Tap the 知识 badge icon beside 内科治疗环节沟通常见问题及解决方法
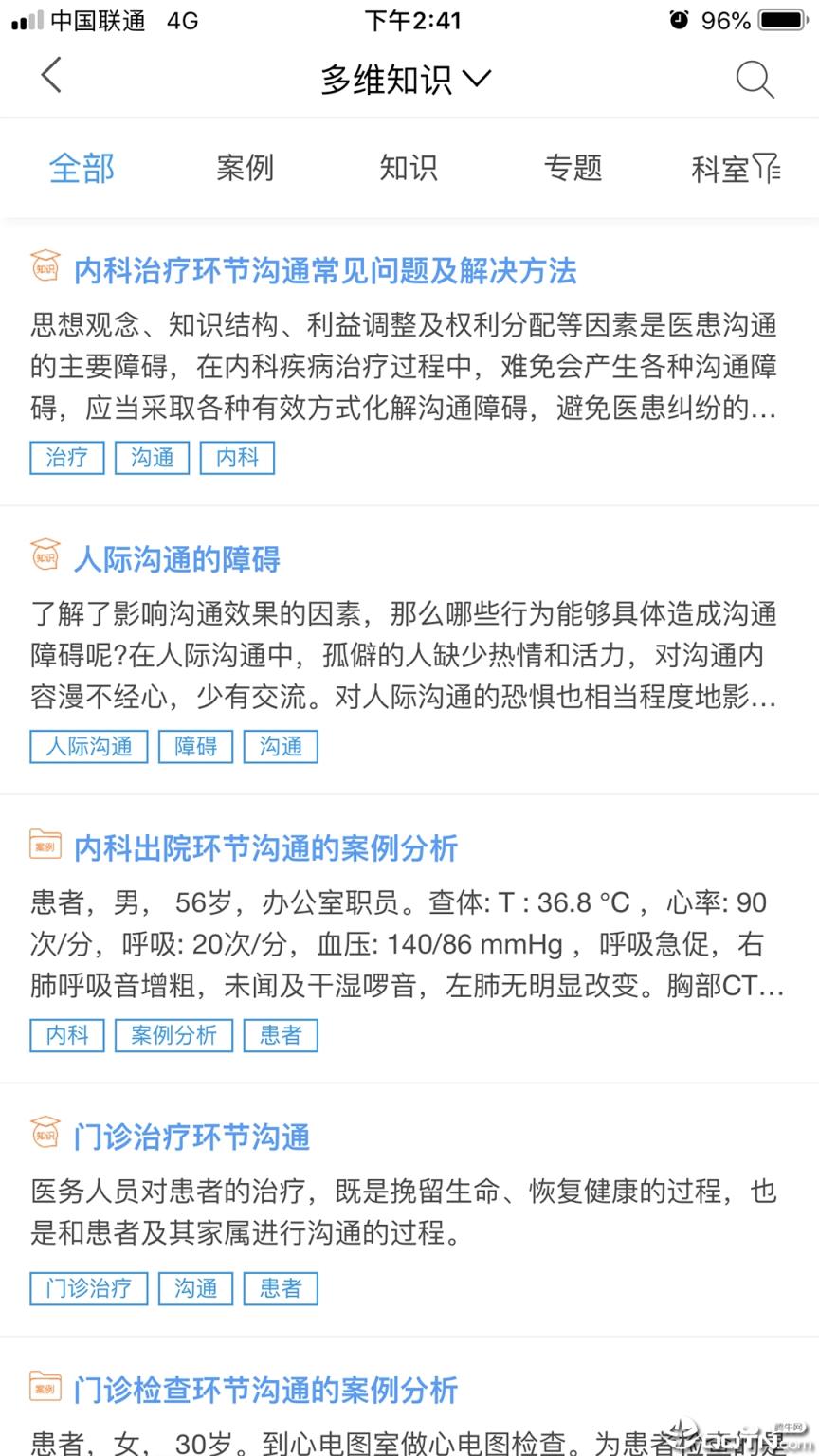 point(45,268)
